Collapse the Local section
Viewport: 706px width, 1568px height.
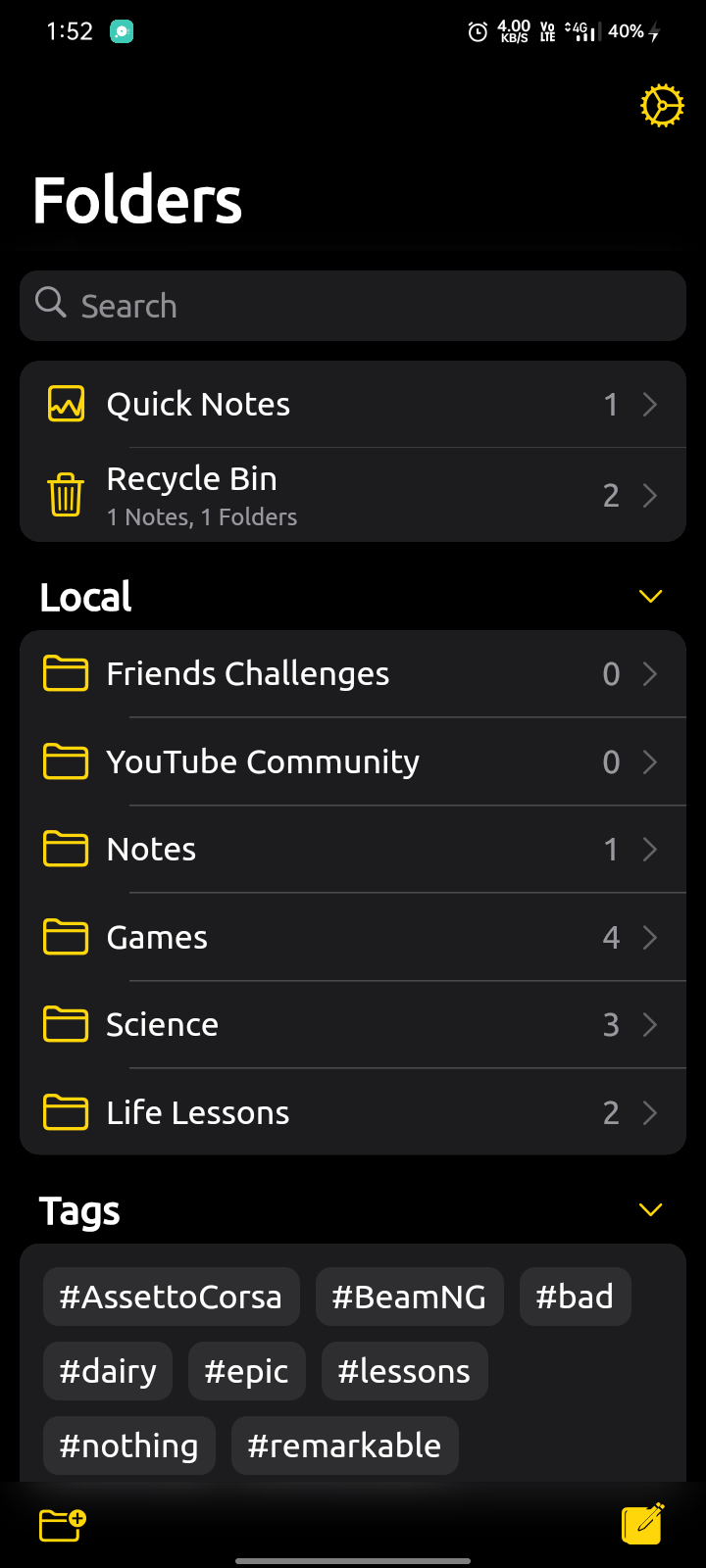(x=650, y=596)
